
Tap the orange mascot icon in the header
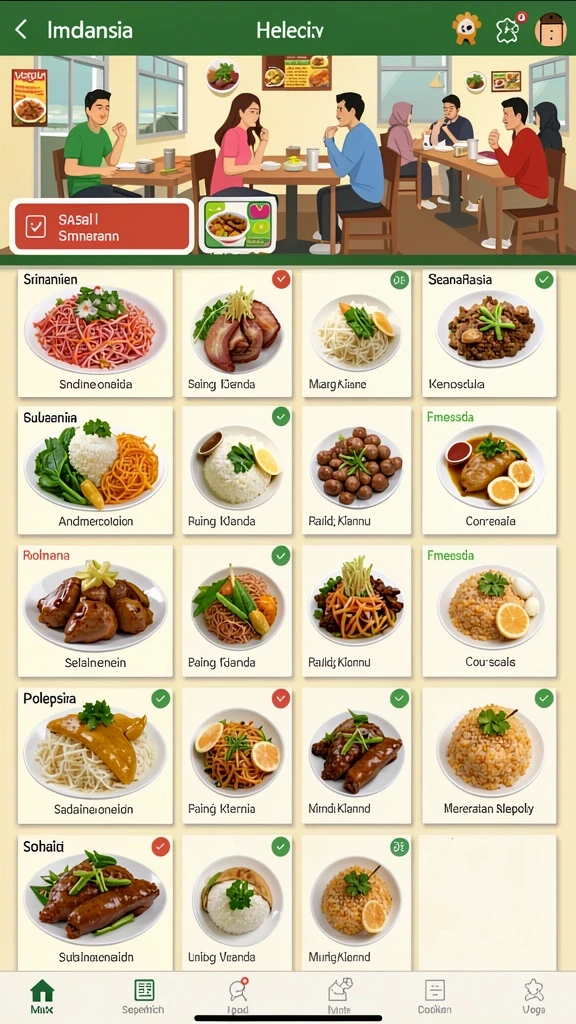click(467, 29)
